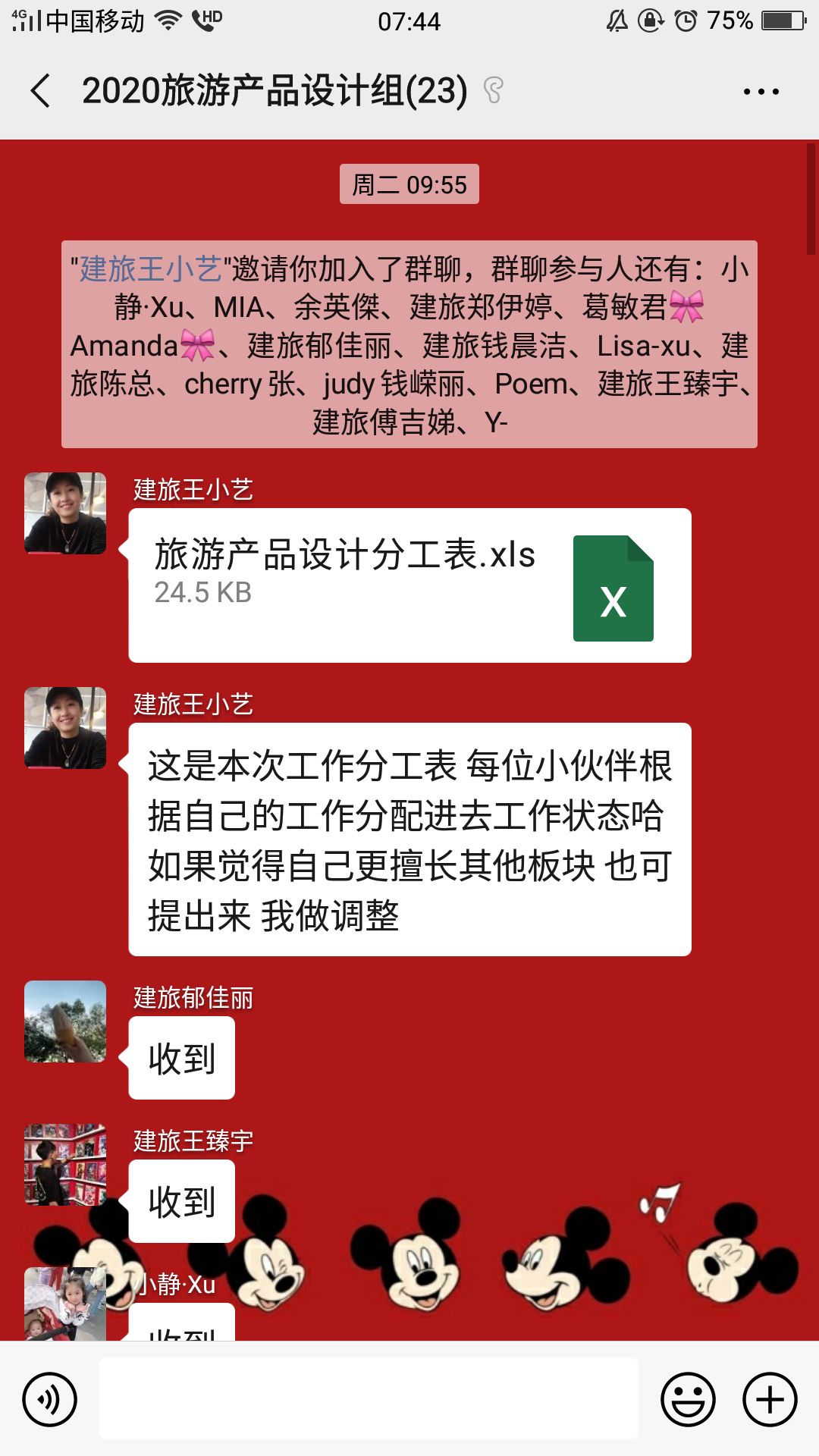Open 建旅郁佳丽's profile avatar
The image size is (819, 1456).
tap(65, 1021)
